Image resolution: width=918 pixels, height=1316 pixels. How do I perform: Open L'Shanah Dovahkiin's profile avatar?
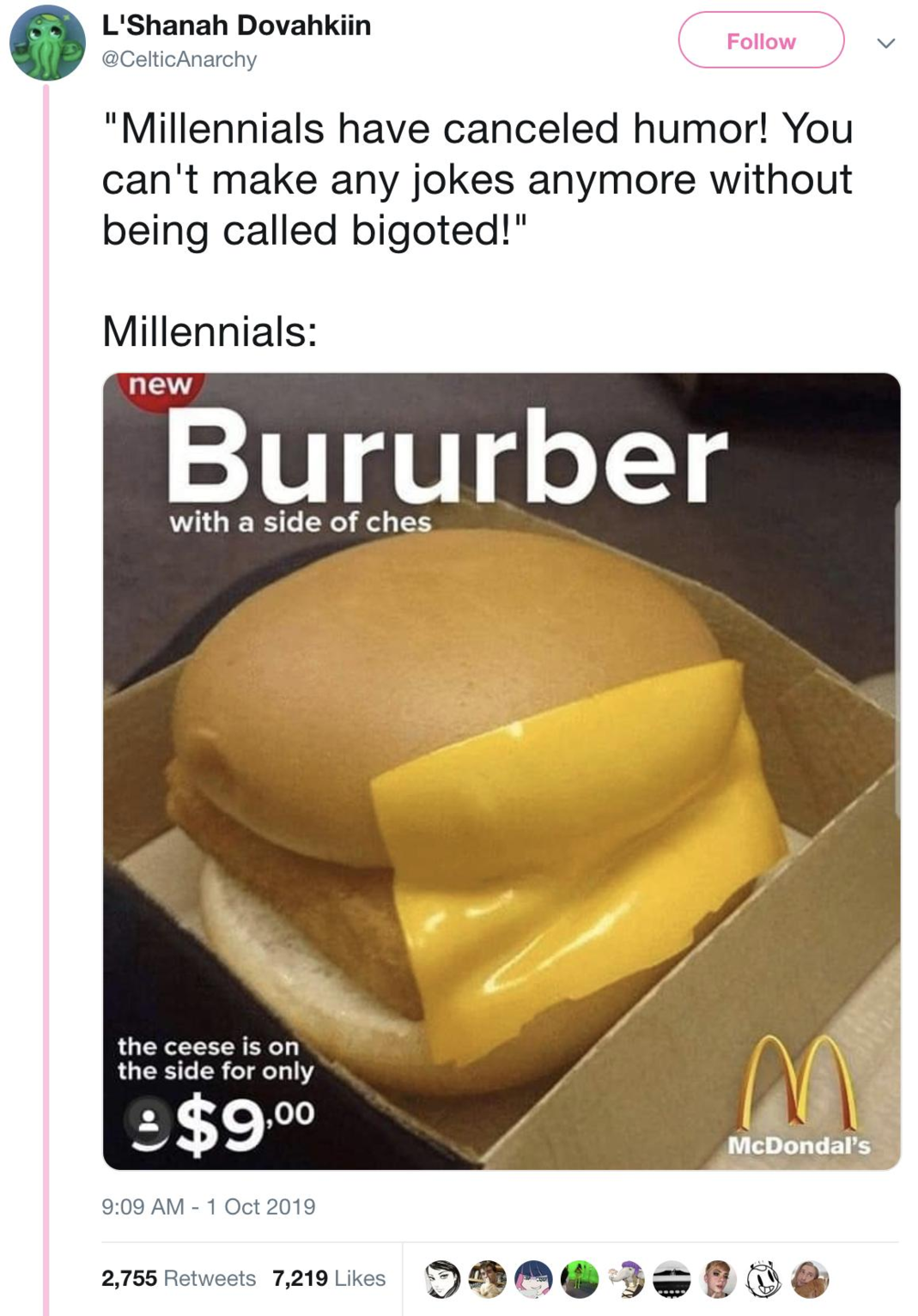coord(47,43)
